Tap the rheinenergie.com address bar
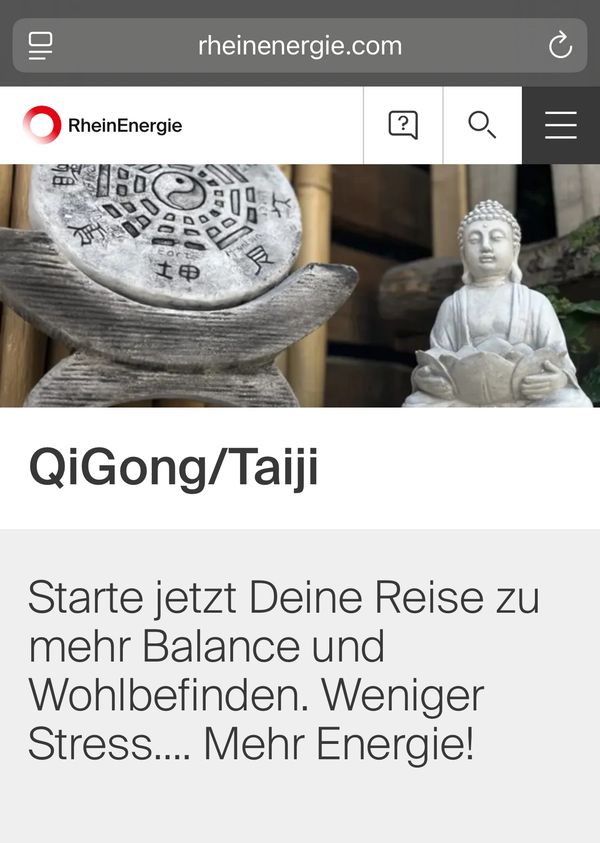The width and height of the screenshot is (600, 843). coord(300,45)
